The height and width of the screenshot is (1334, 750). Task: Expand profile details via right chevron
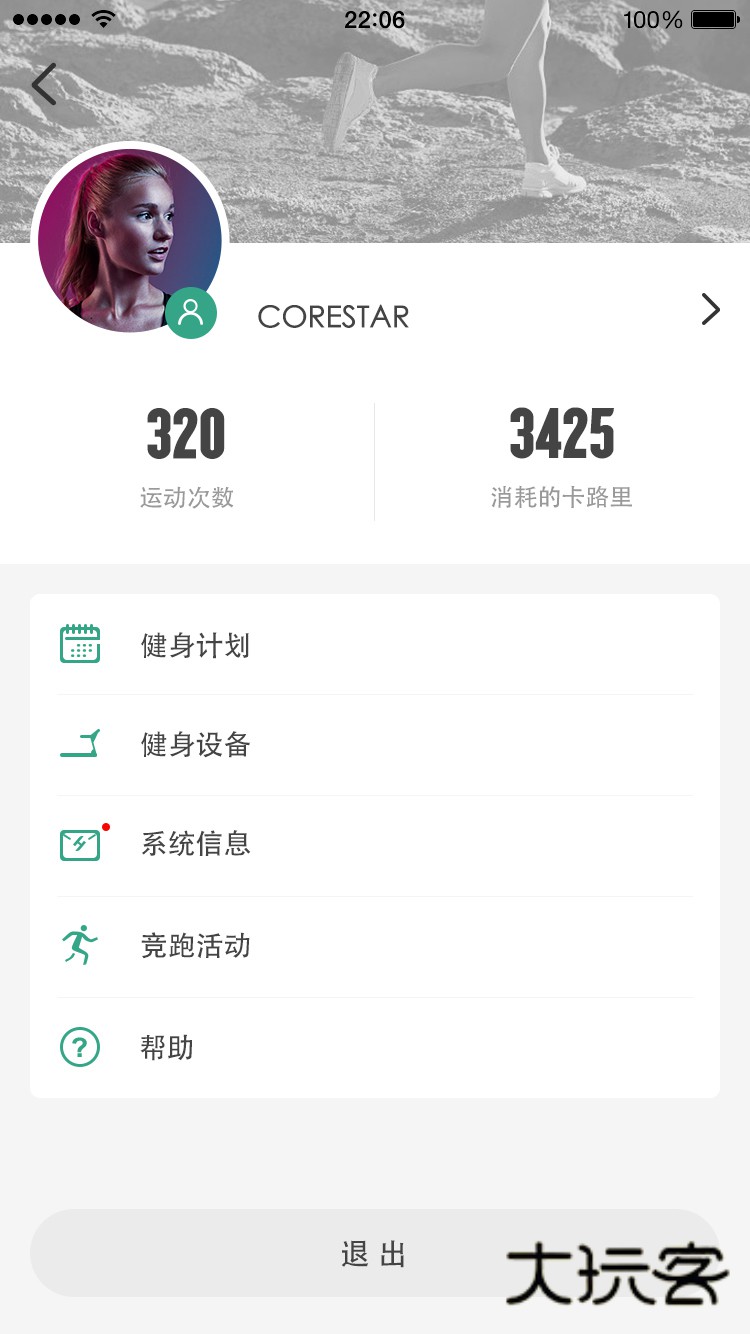click(x=710, y=310)
